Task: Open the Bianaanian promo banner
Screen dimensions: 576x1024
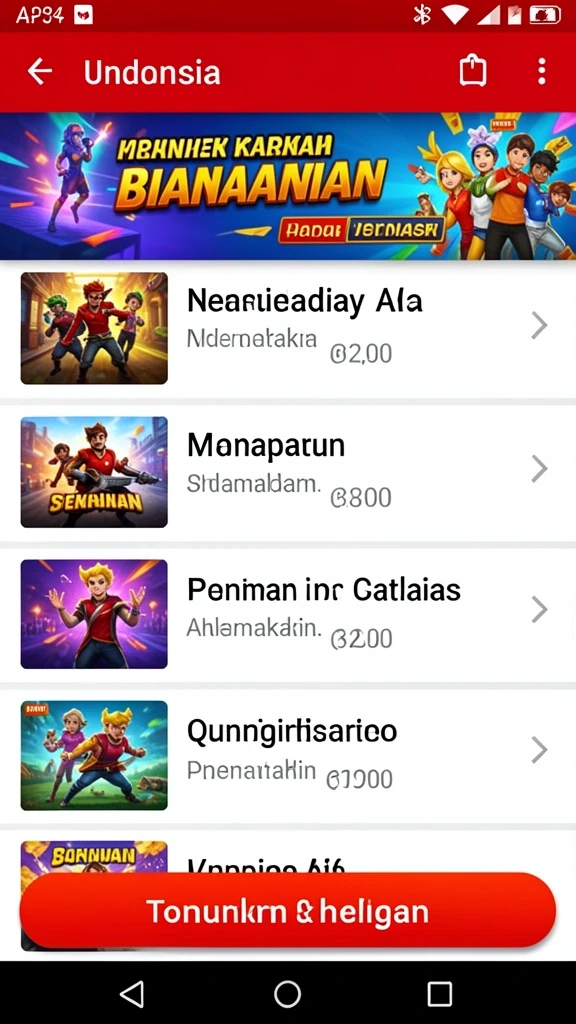Action: click(x=288, y=186)
